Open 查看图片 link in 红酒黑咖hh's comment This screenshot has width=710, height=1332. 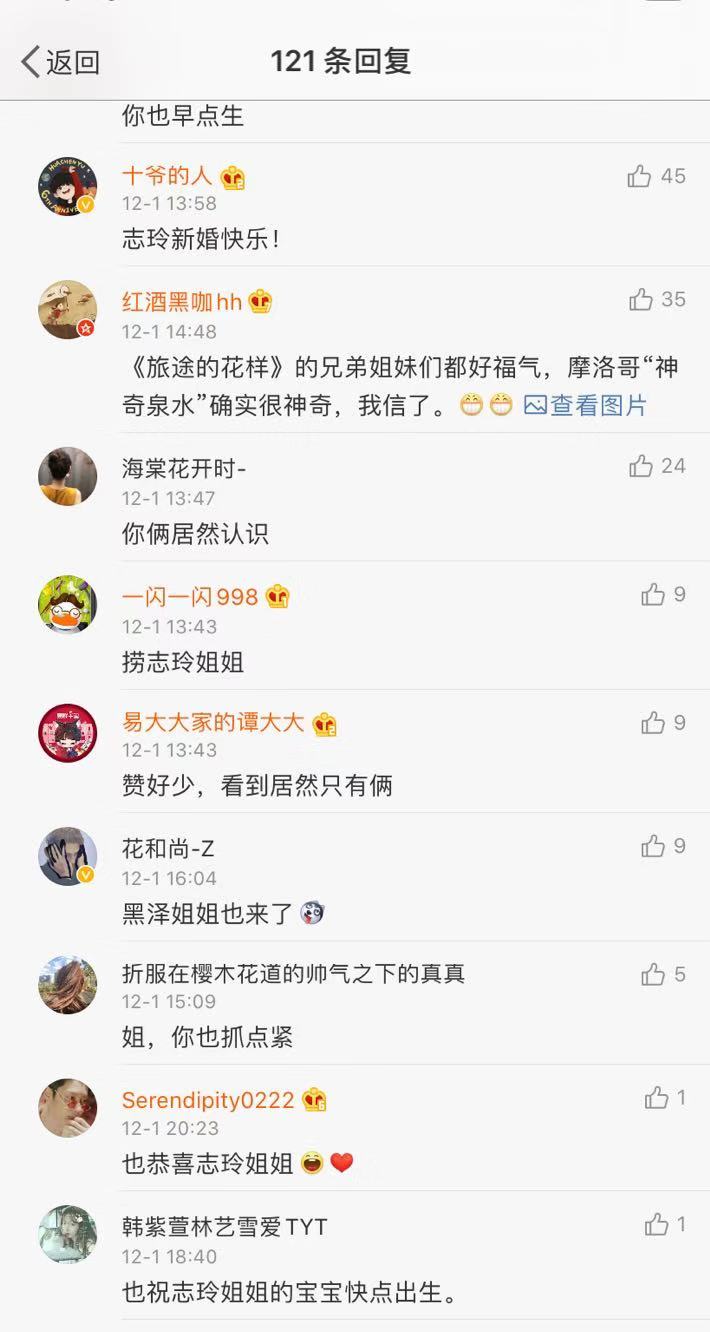[586, 405]
